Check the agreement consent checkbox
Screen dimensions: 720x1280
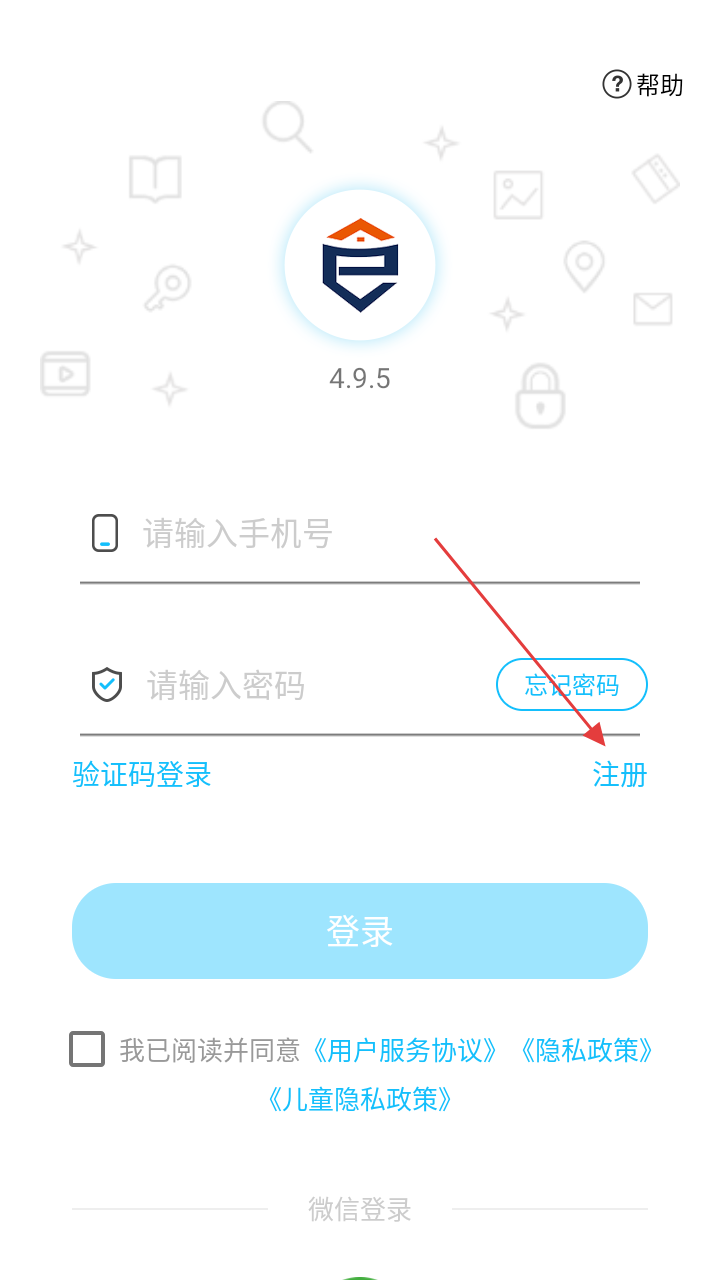click(87, 1049)
